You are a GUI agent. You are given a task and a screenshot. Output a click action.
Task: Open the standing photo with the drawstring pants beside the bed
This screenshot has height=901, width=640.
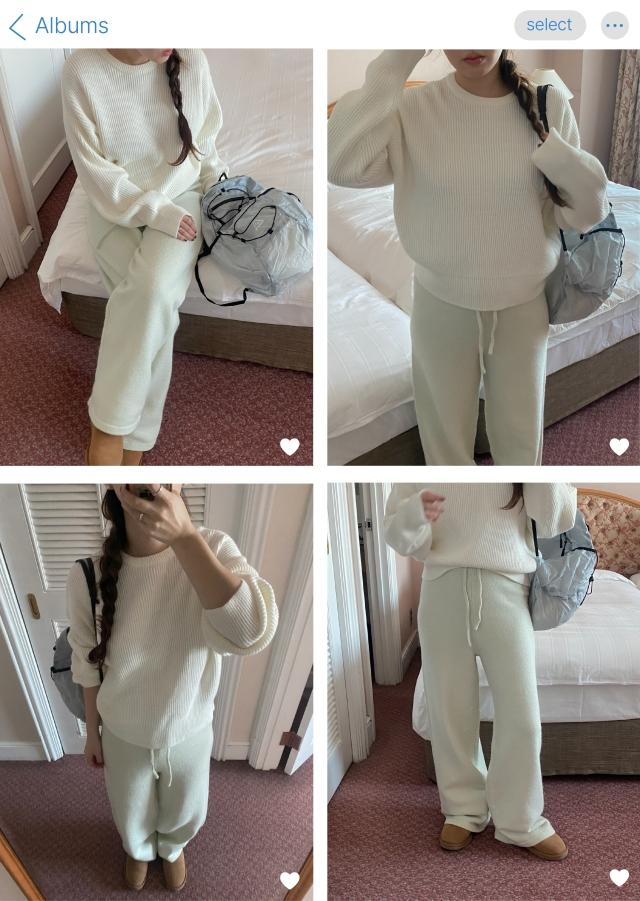[483, 257]
